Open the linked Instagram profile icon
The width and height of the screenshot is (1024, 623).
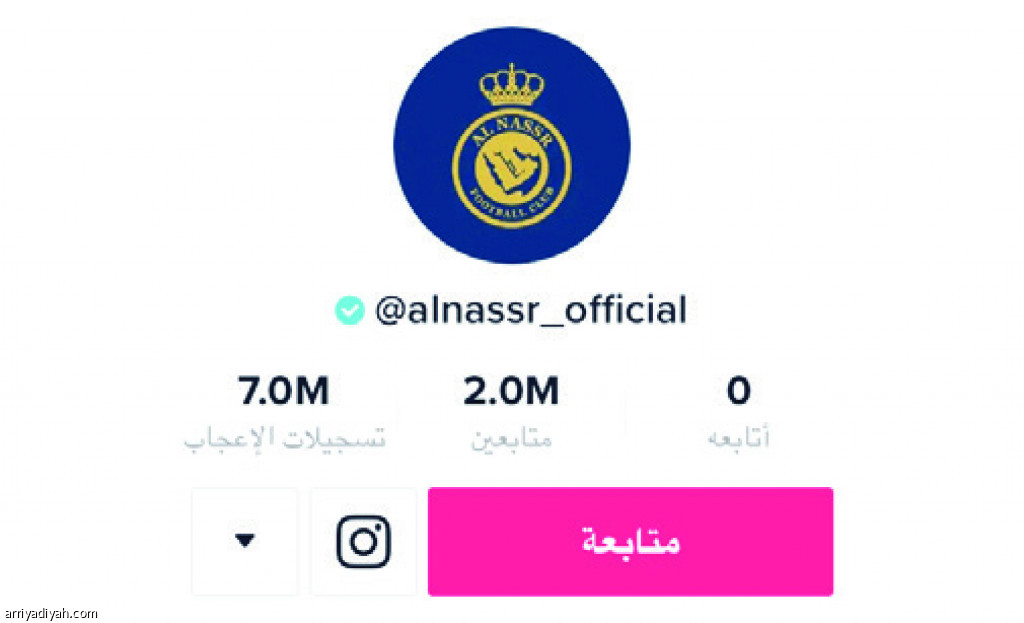(x=363, y=541)
